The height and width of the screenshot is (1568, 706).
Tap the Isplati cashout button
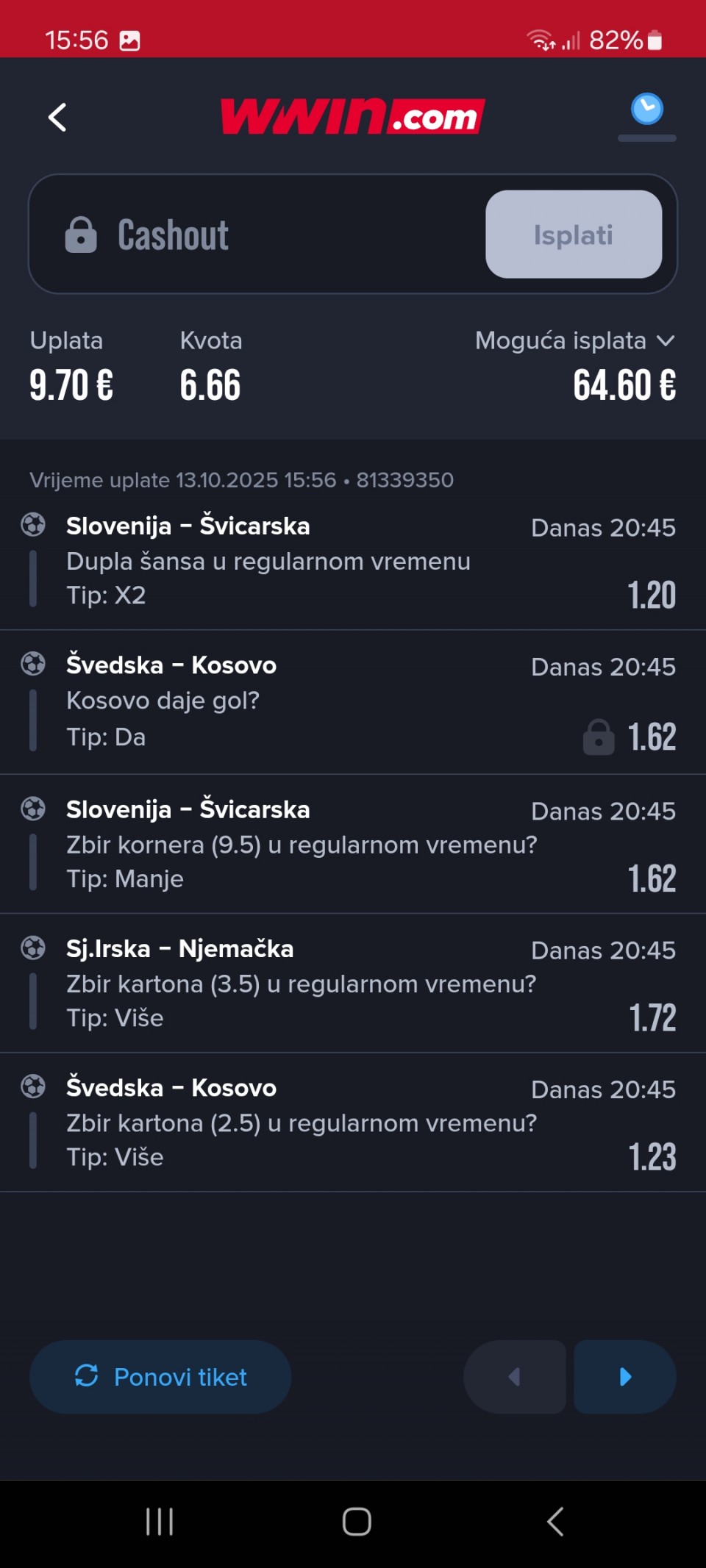tap(573, 235)
